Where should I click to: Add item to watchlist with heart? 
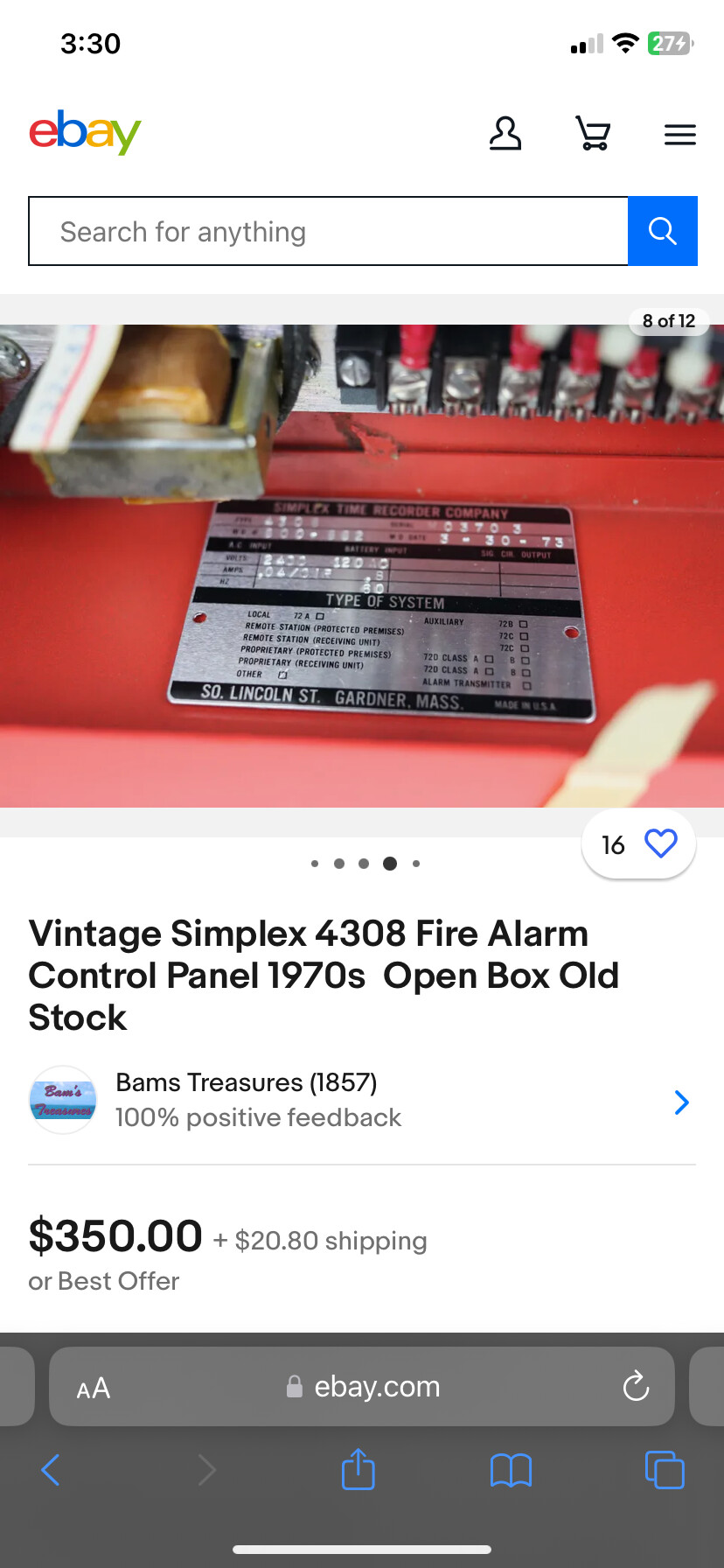[660, 843]
